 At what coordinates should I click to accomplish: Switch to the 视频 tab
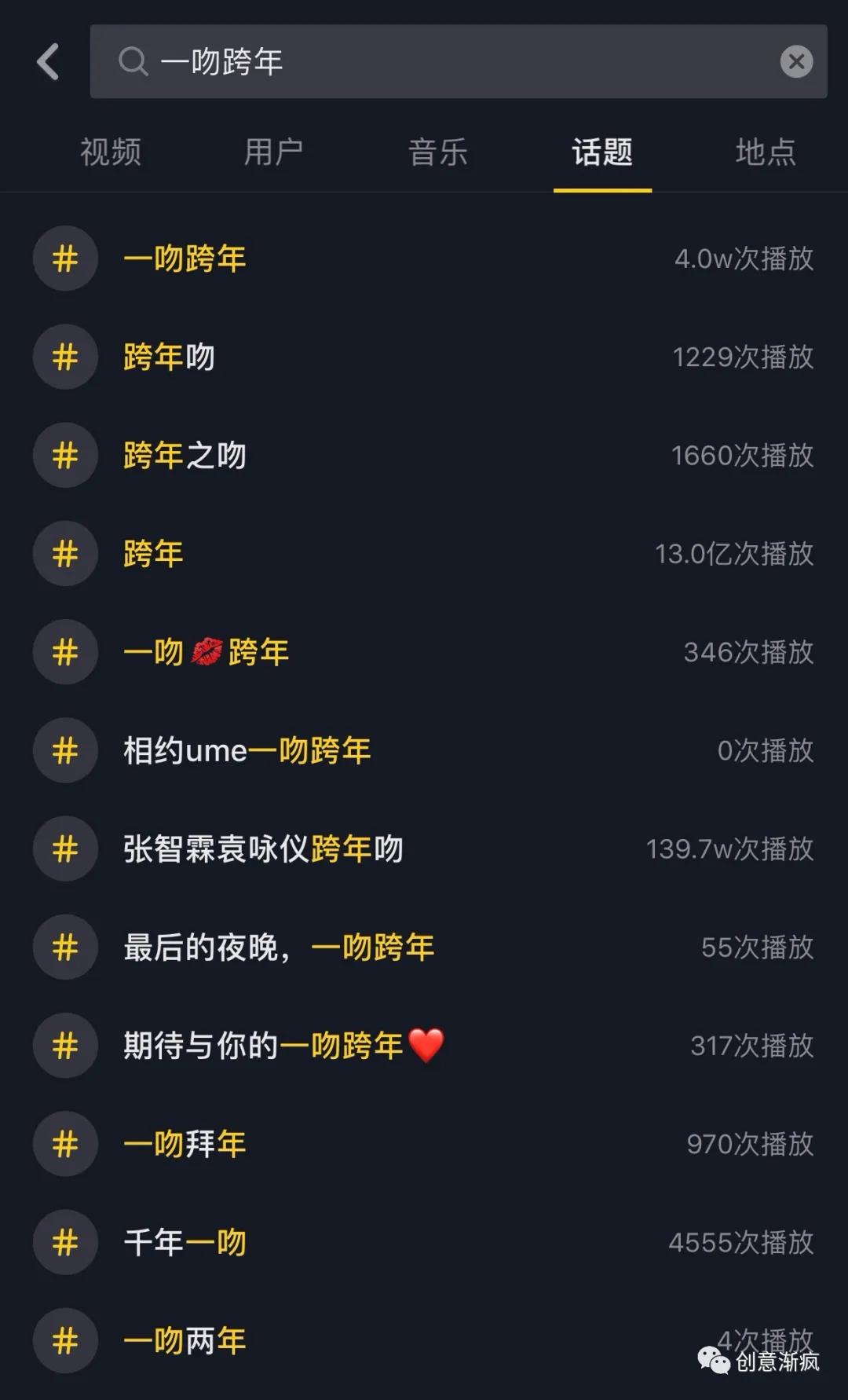tap(111, 152)
